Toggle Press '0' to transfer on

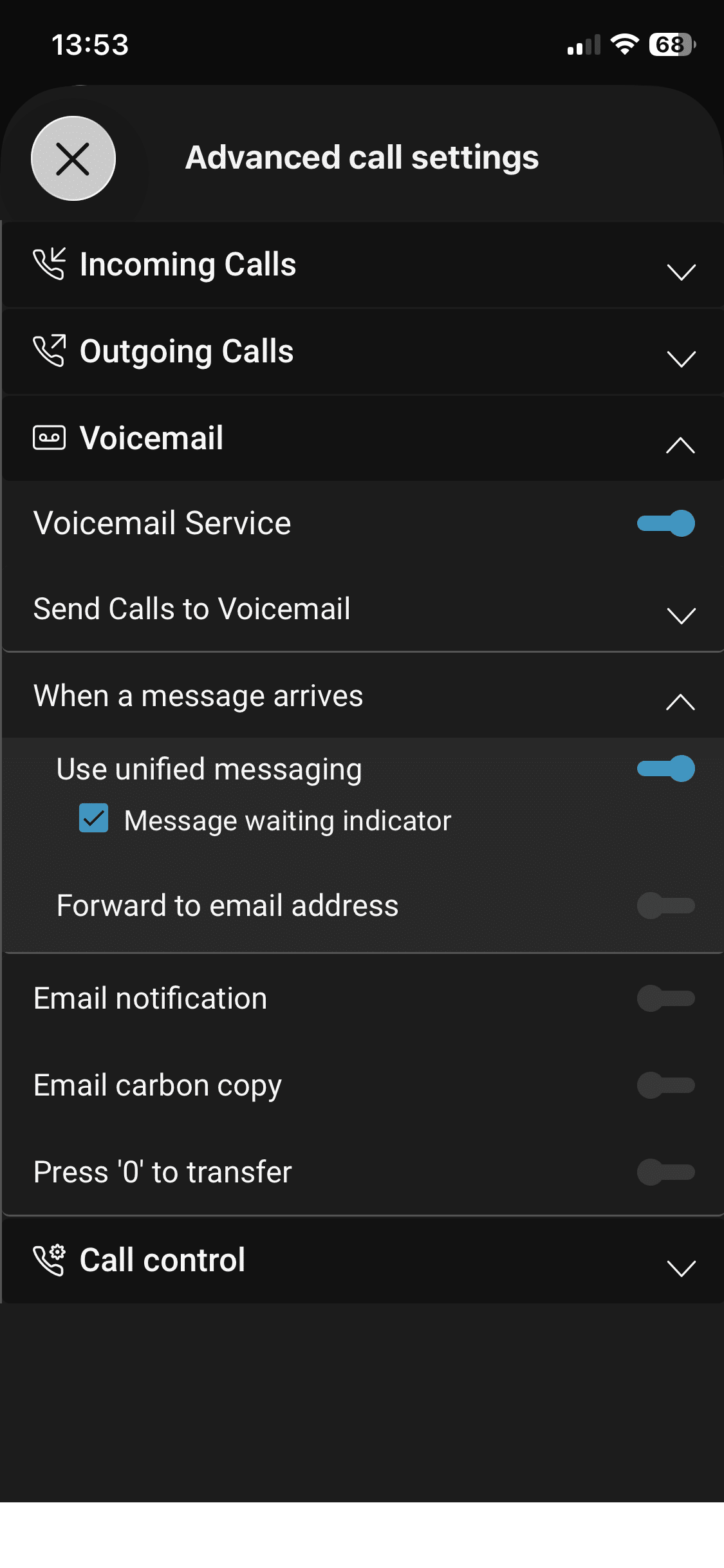coord(665,1172)
